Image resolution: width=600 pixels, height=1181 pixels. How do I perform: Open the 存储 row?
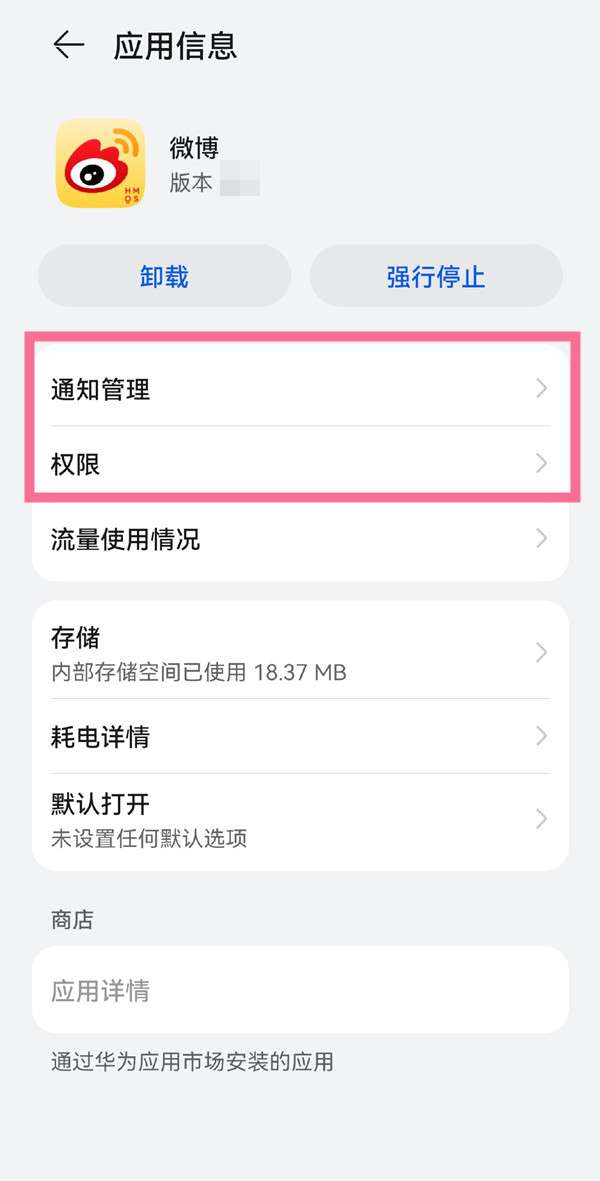(300, 653)
